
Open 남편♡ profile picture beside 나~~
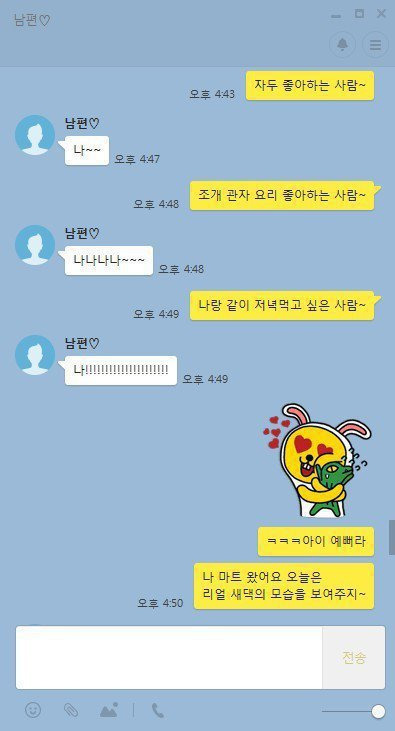pos(35,135)
